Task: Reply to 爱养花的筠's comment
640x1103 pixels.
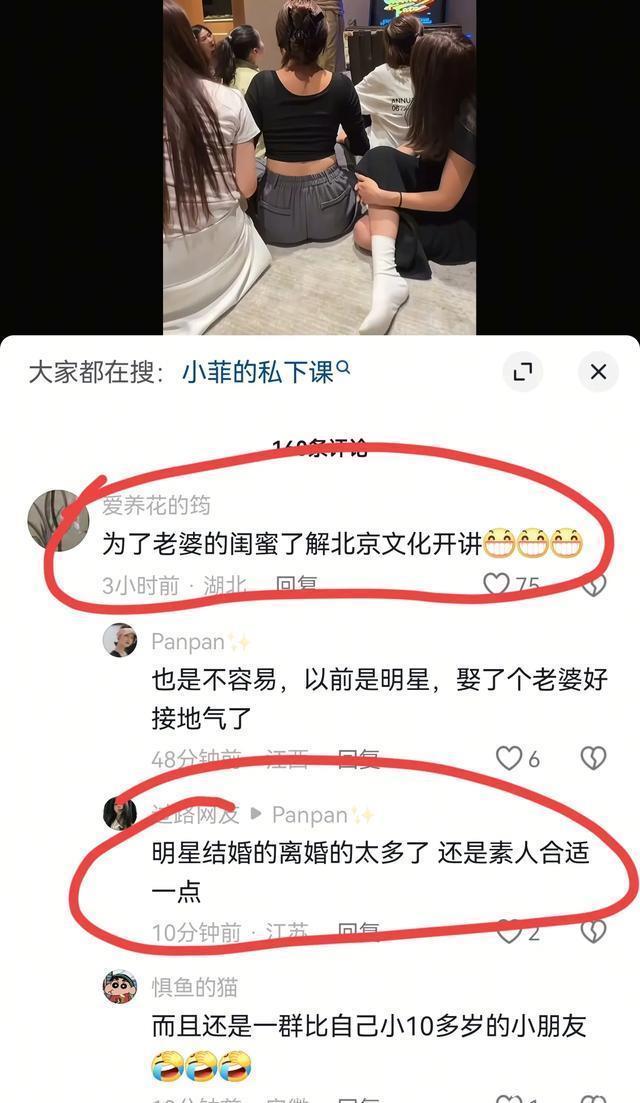Action: point(296,585)
